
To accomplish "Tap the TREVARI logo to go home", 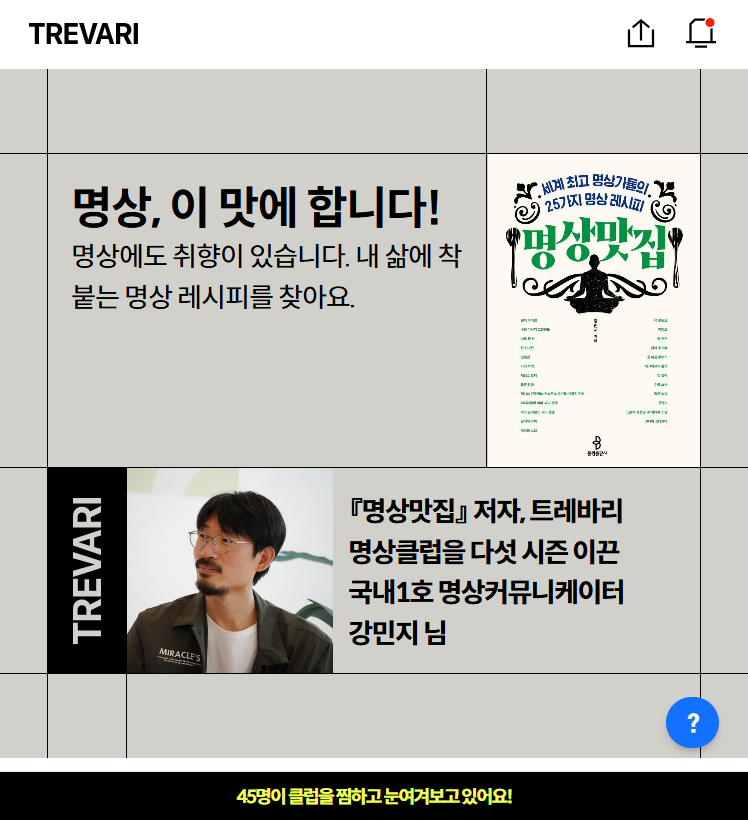I will [x=84, y=34].
